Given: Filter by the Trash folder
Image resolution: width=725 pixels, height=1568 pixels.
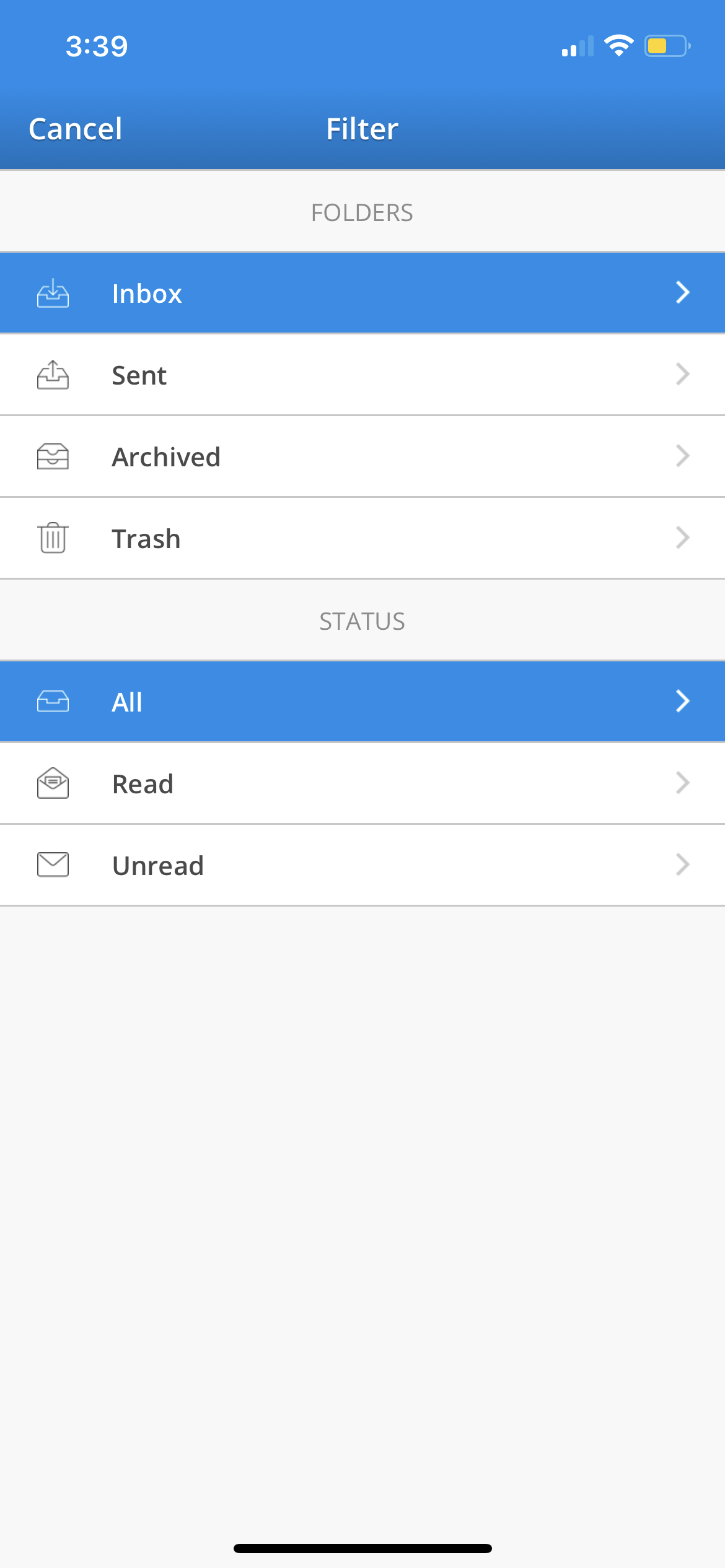Looking at the screenshot, I should point(362,538).
